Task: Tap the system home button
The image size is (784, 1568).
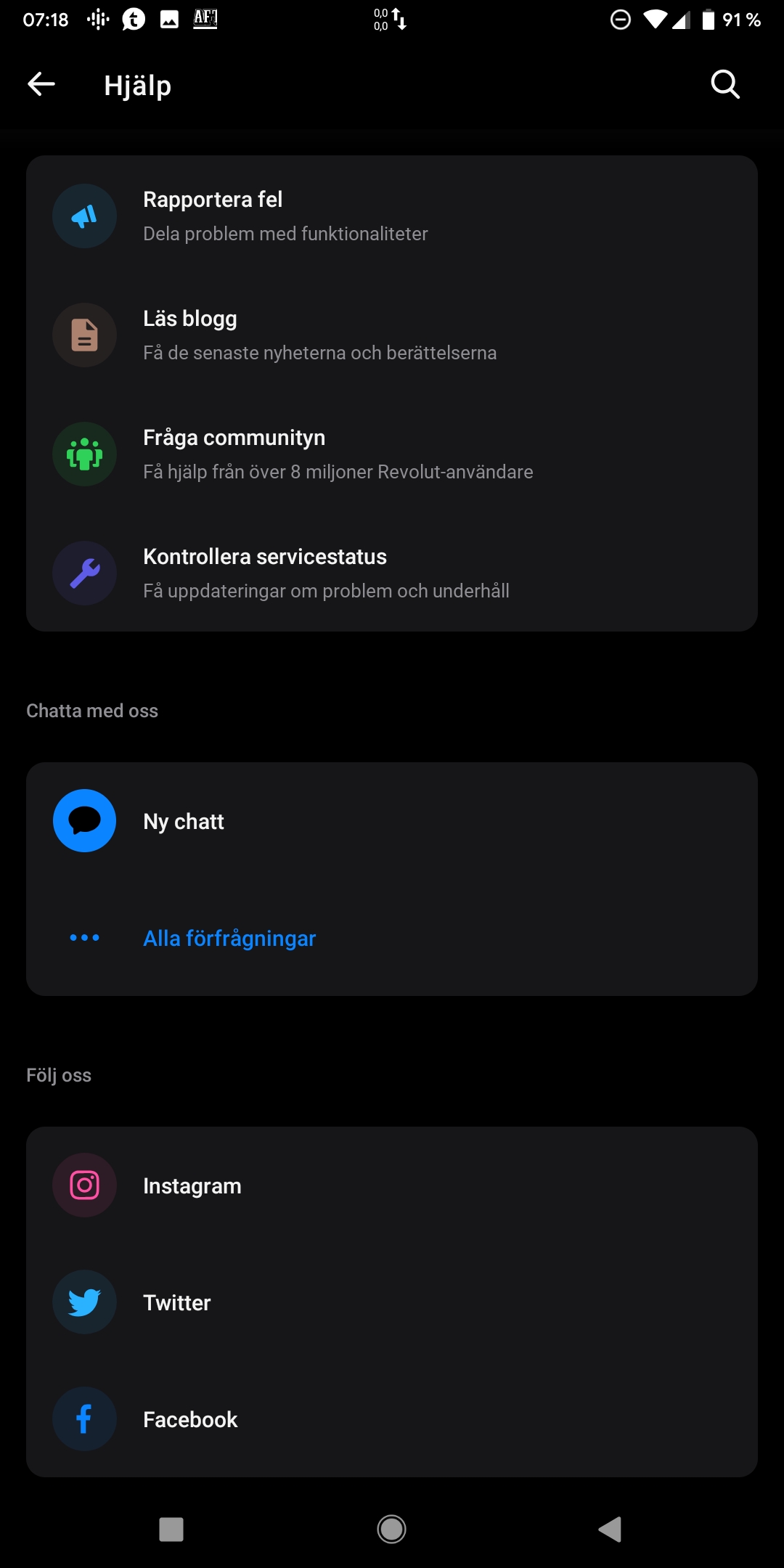Action: (x=392, y=1530)
